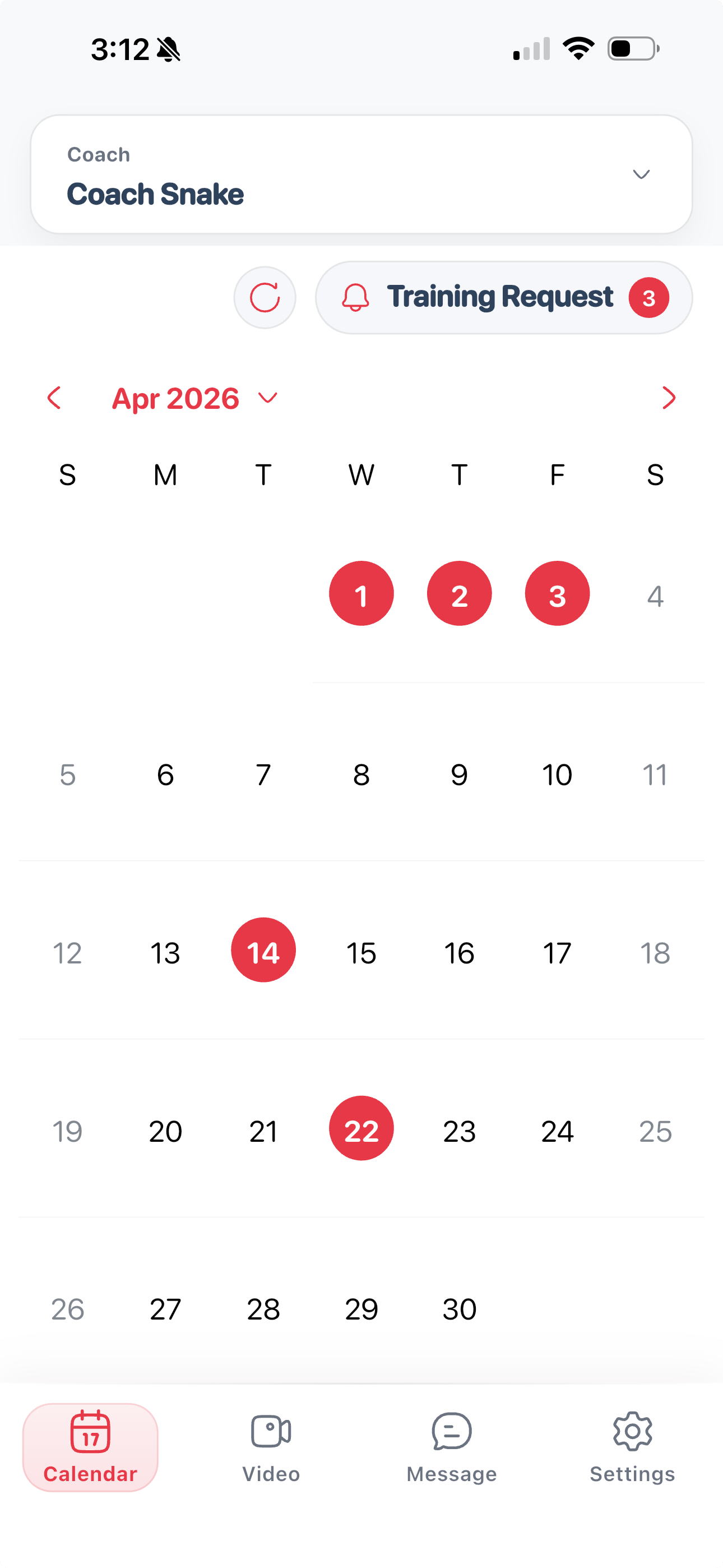Expand the Coach Snake selector dropdown
The width and height of the screenshot is (723, 1568).
point(641,175)
